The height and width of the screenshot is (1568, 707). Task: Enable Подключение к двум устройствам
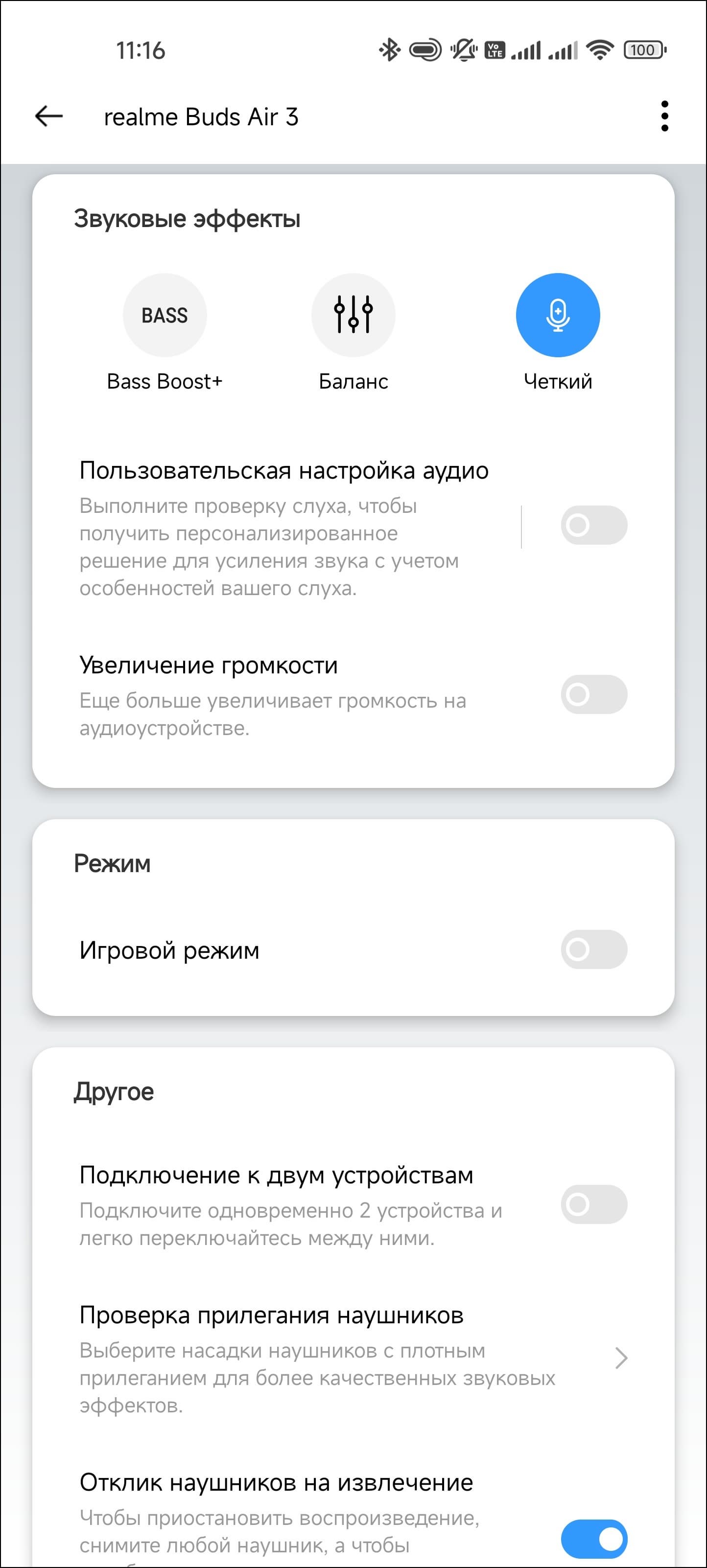594,1204
